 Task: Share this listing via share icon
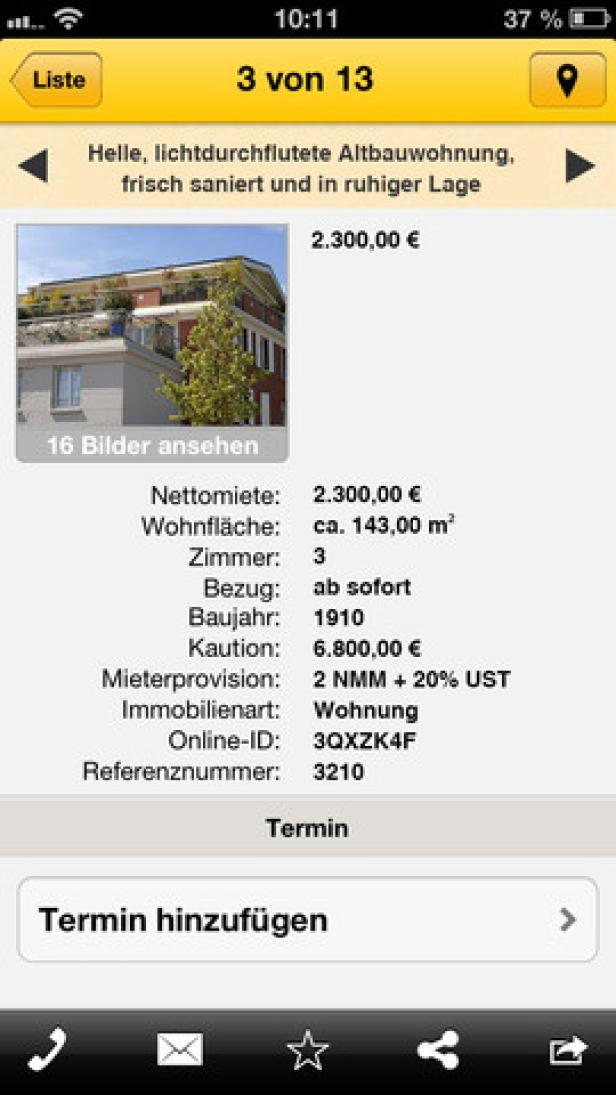pos(437,1050)
